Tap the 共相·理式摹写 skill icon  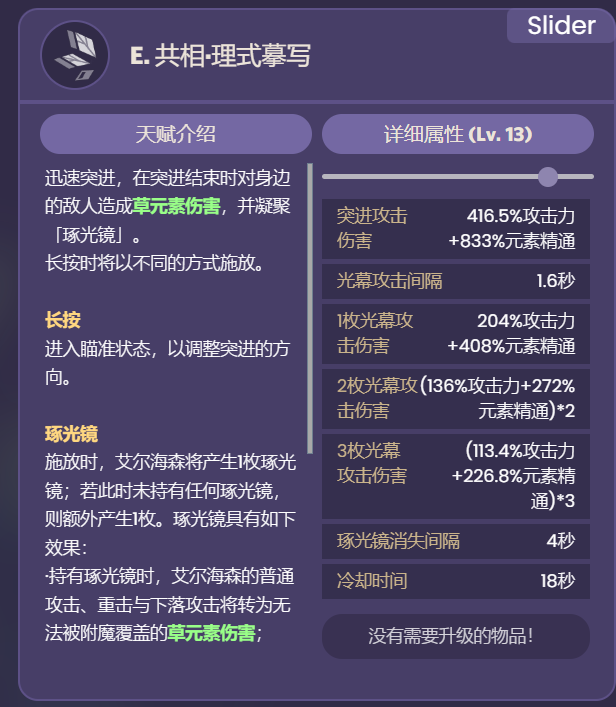[75, 55]
